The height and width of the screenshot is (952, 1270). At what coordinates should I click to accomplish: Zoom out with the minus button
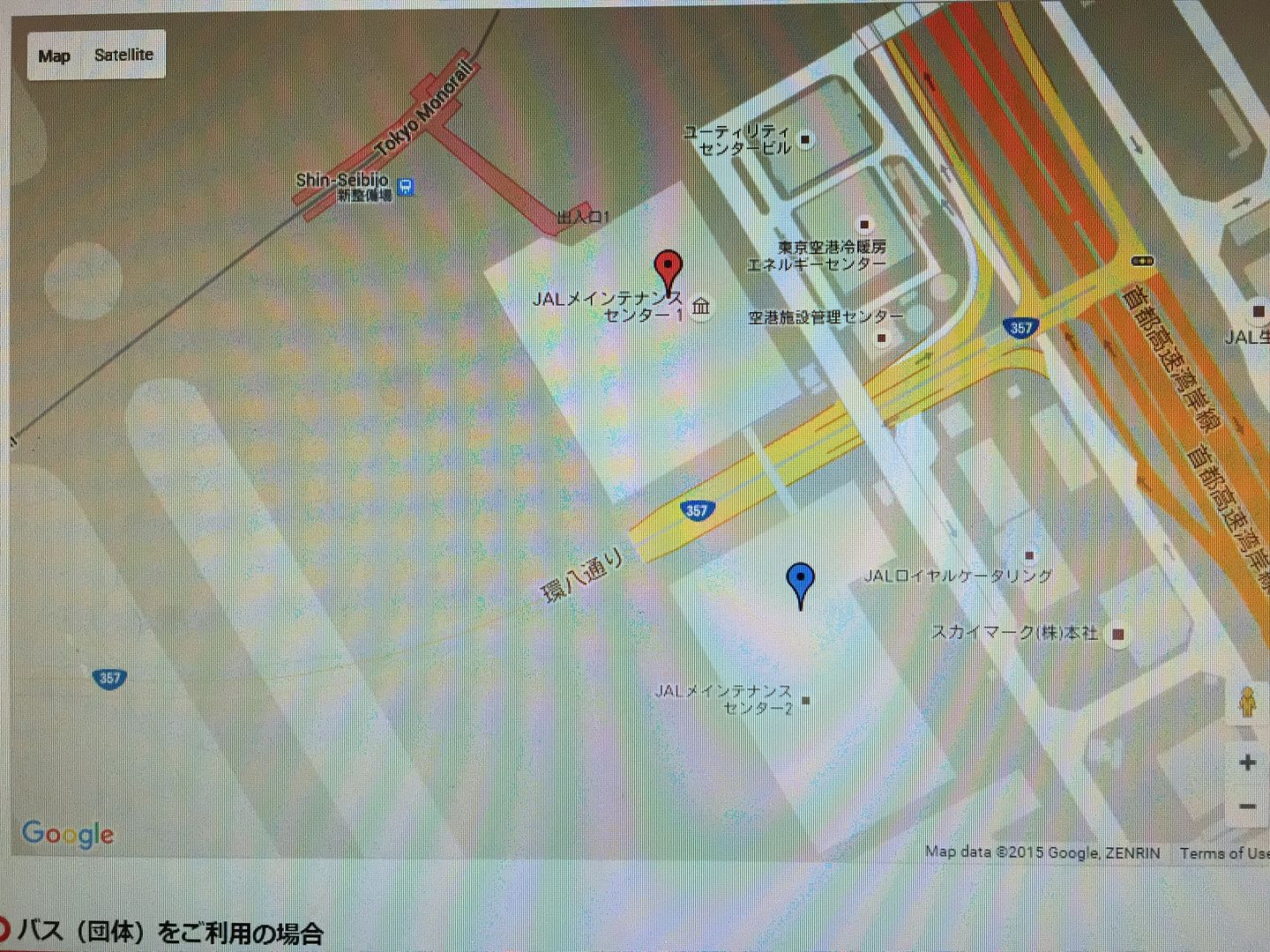[x=1247, y=807]
